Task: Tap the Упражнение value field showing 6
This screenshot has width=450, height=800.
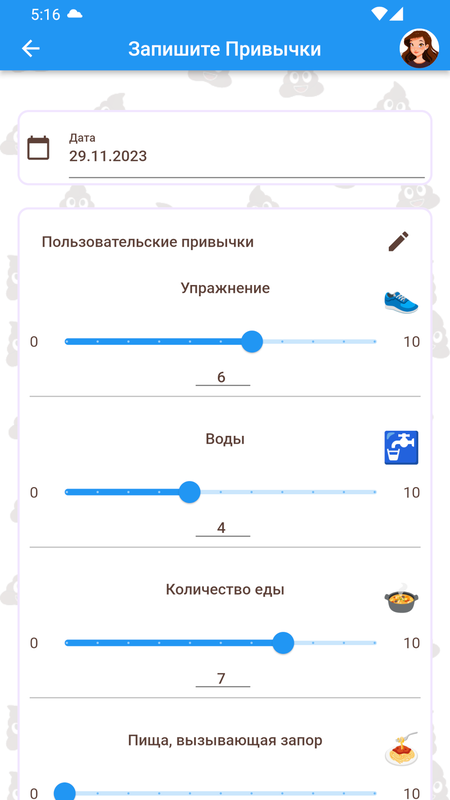Action: point(222,378)
